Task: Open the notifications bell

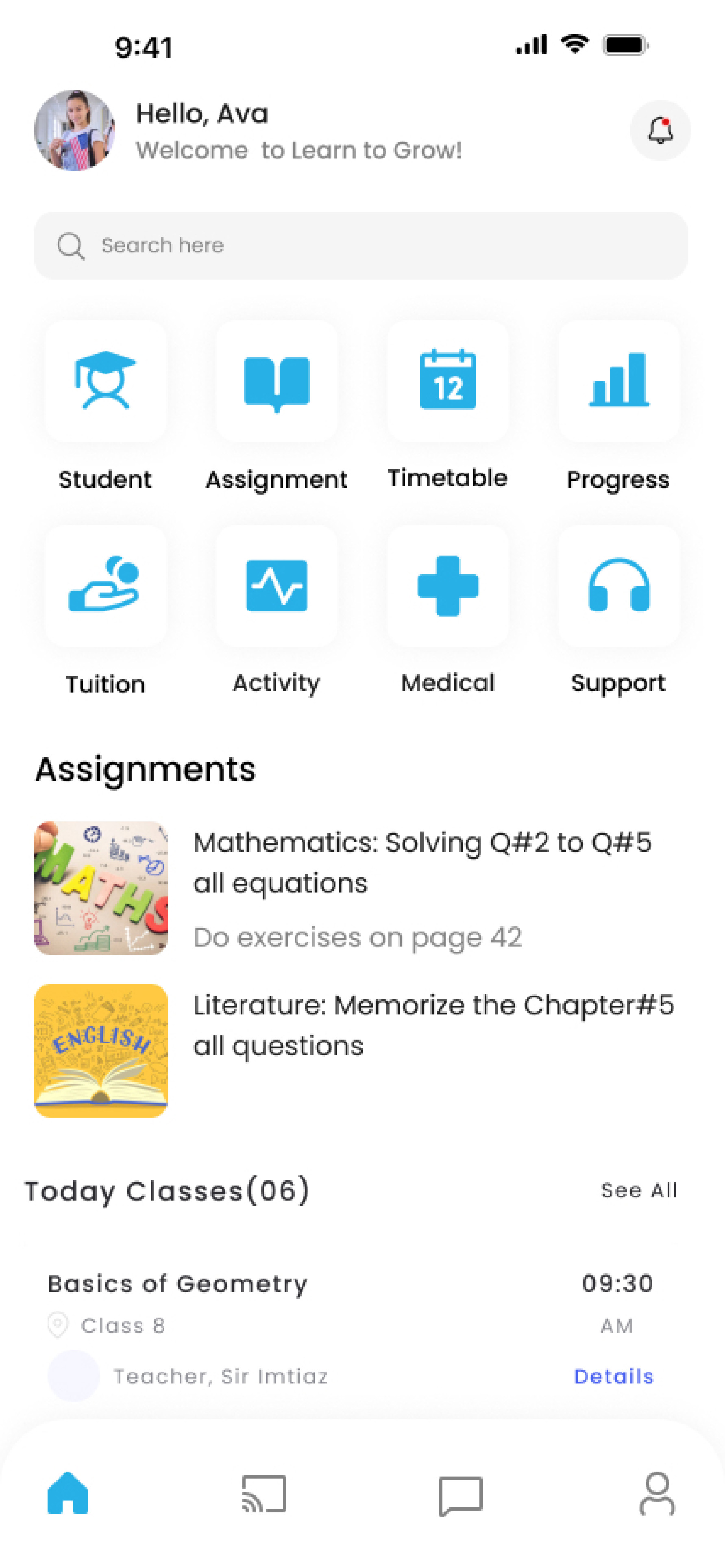Action: pos(660,130)
